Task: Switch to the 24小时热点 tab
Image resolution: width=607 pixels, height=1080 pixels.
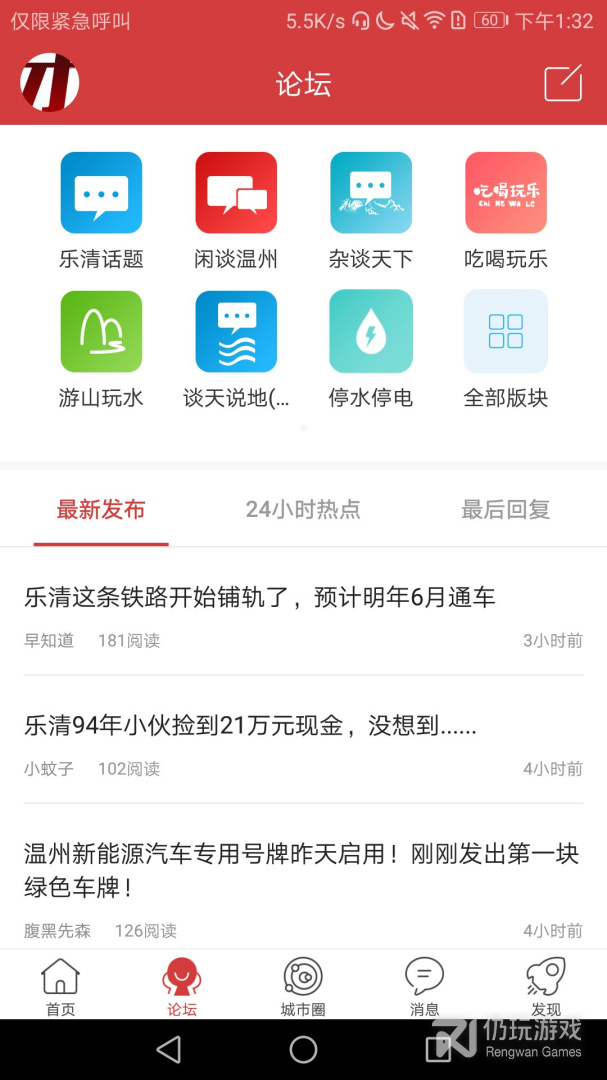Action: (303, 510)
